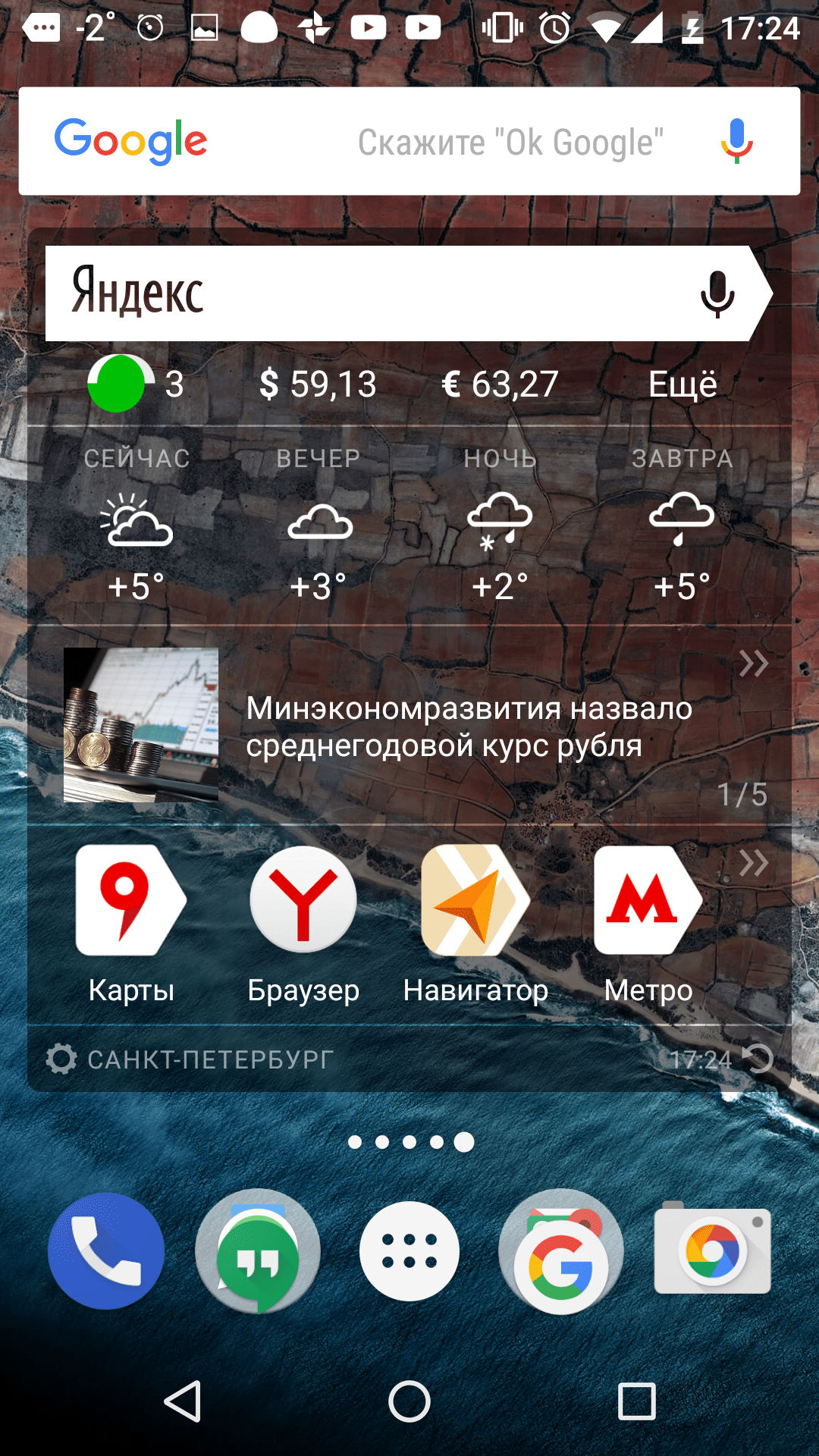This screenshot has height=1456, width=819.
Task: Launch Метро app
Action: click(648, 921)
